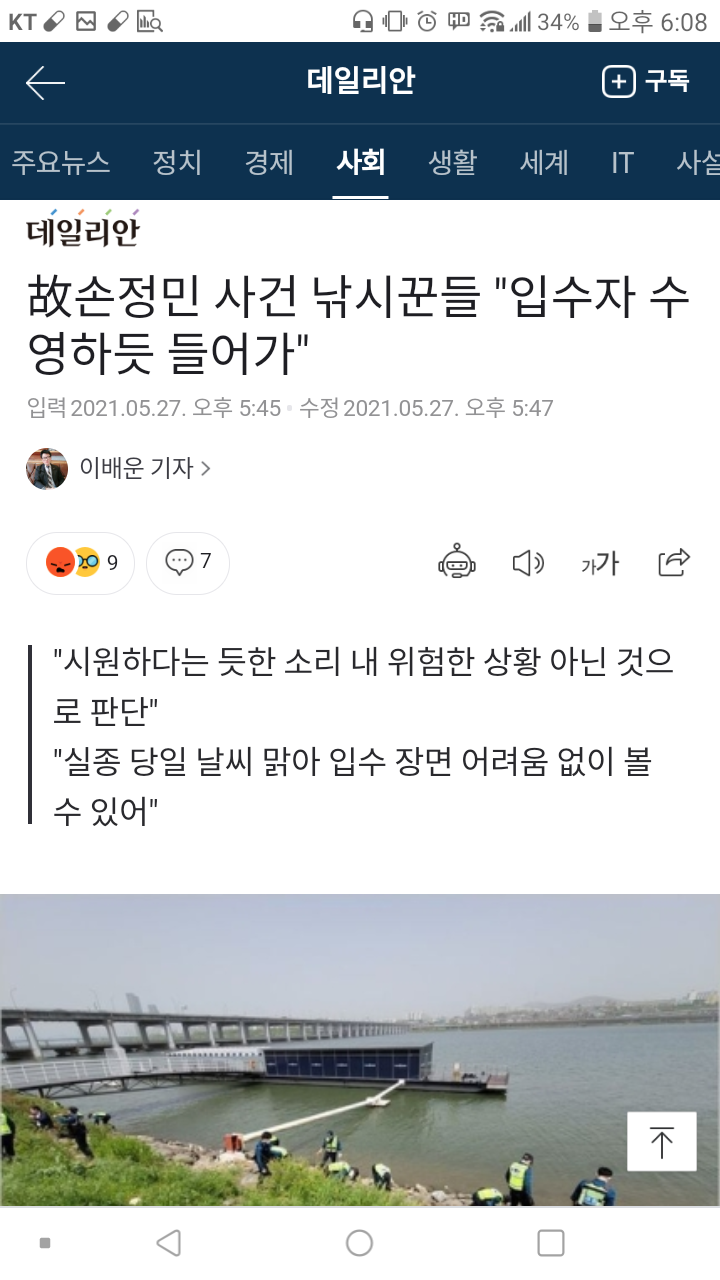The width and height of the screenshot is (720, 1280).
Task: Listen to article with speaker icon
Action: point(528,563)
